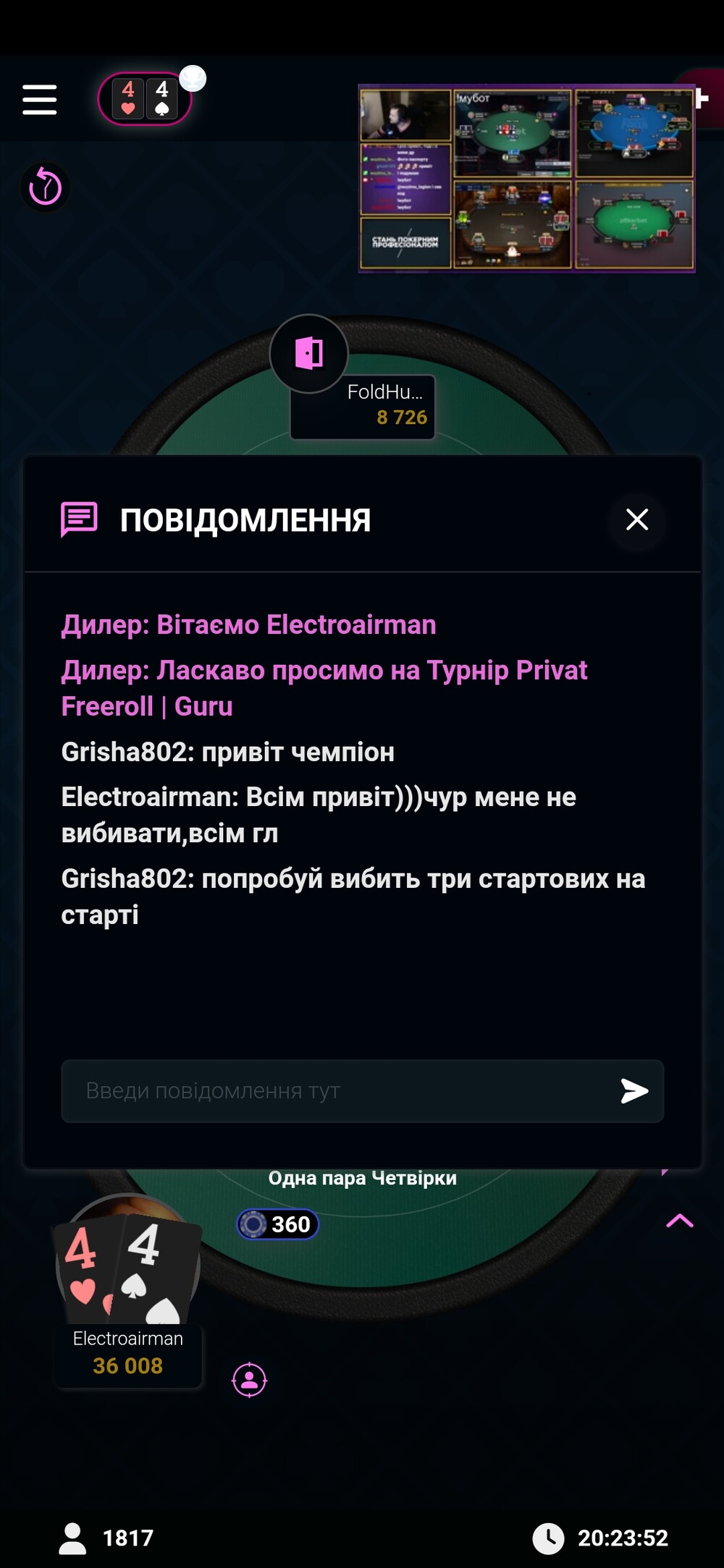This screenshot has height=1568, width=724.
Task: Open the picture-in-picture stream video
Action: (526, 179)
